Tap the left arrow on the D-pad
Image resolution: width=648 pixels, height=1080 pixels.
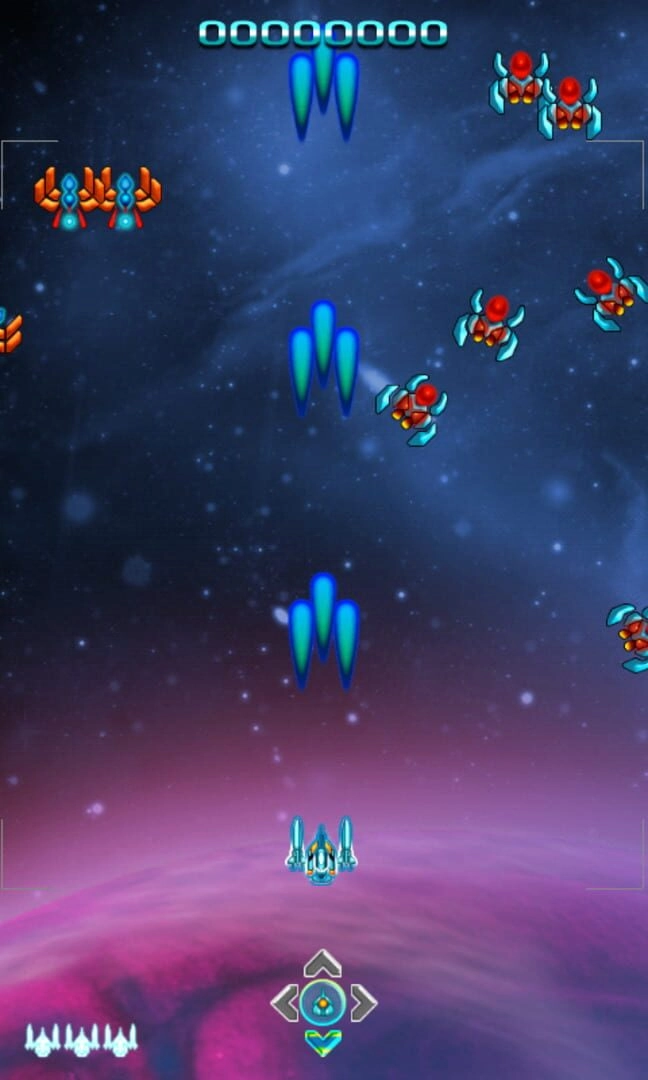pos(284,1002)
